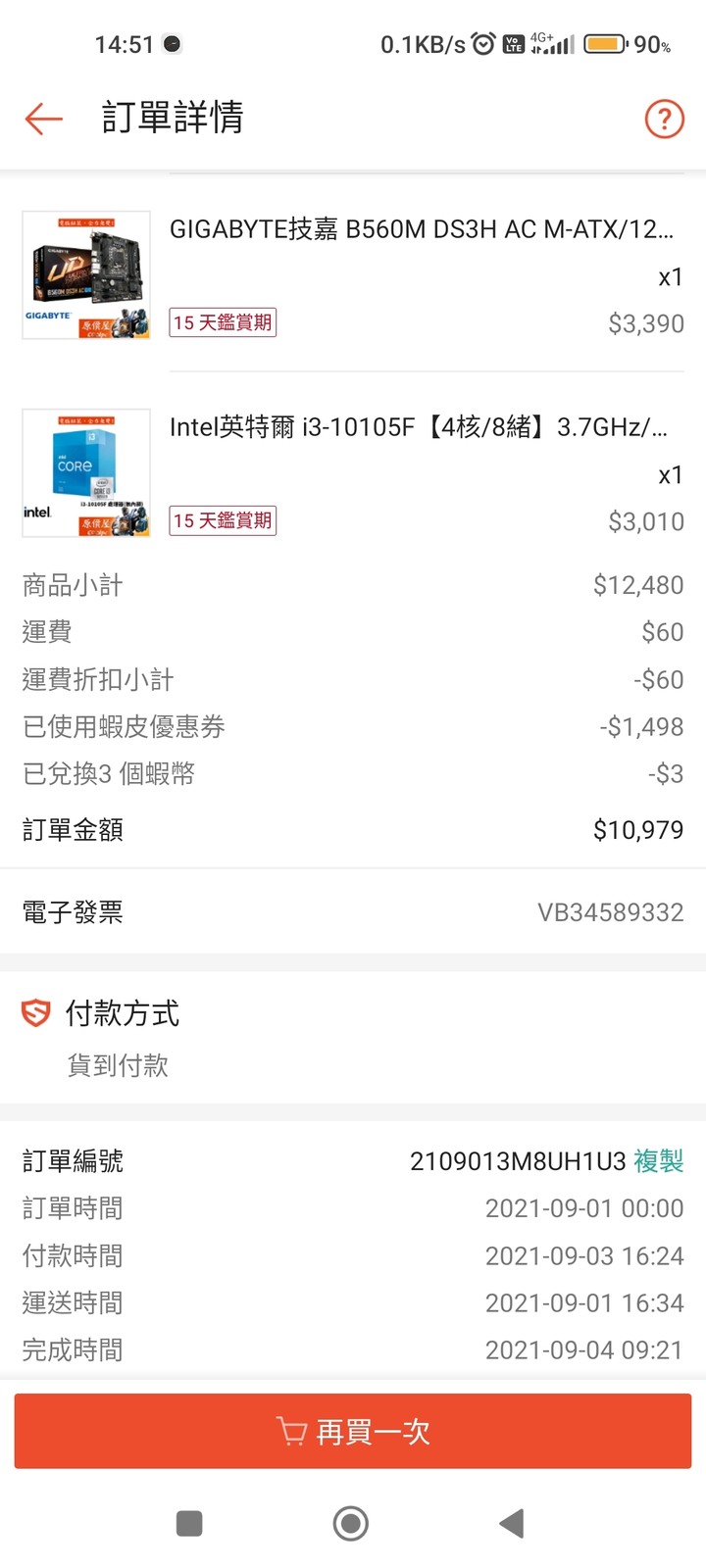Image resolution: width=706 pixels, height=1568 pixels.
Task: Tap 再買一次 to buy again
Action: click(353, 1431)
